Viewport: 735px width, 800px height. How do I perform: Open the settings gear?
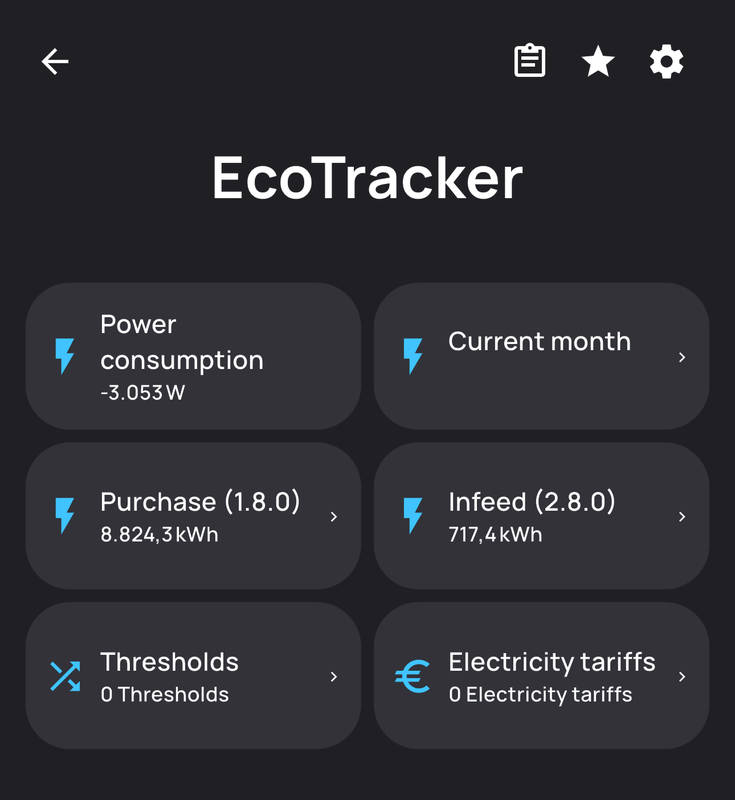[666, 62]
